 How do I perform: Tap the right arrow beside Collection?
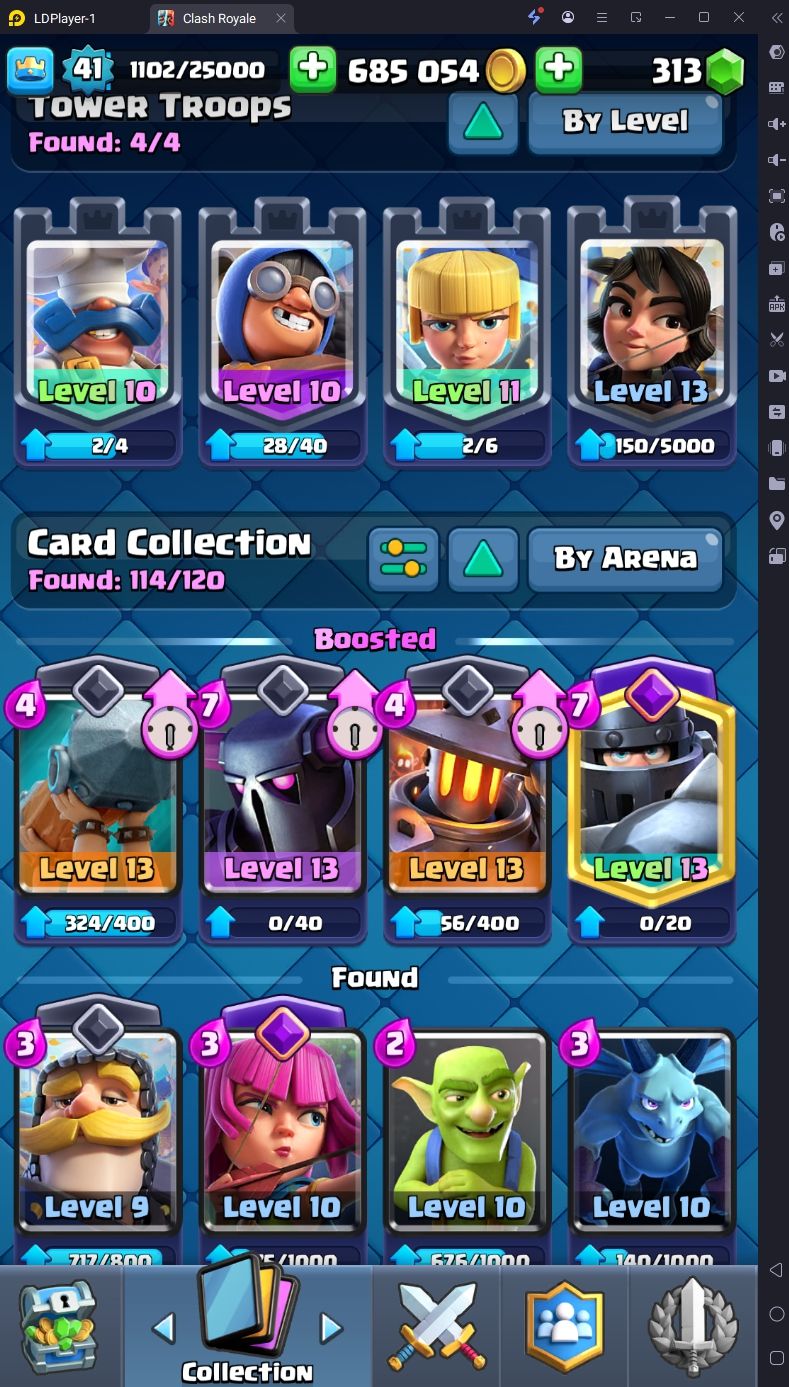(x=331, y=1328)
